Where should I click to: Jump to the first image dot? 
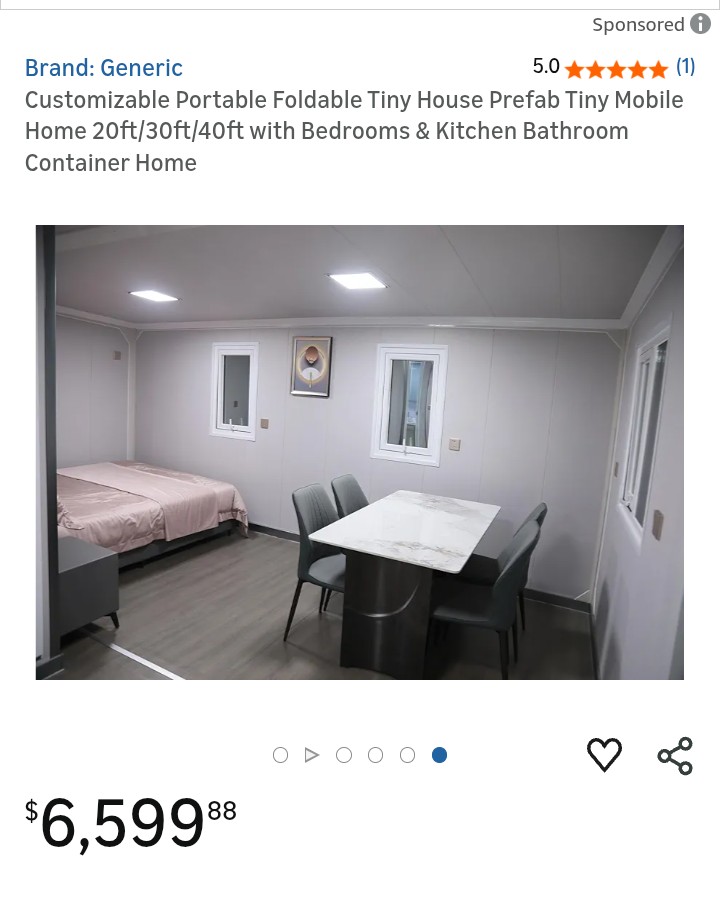pyautogui.click(x=280, y=755)
